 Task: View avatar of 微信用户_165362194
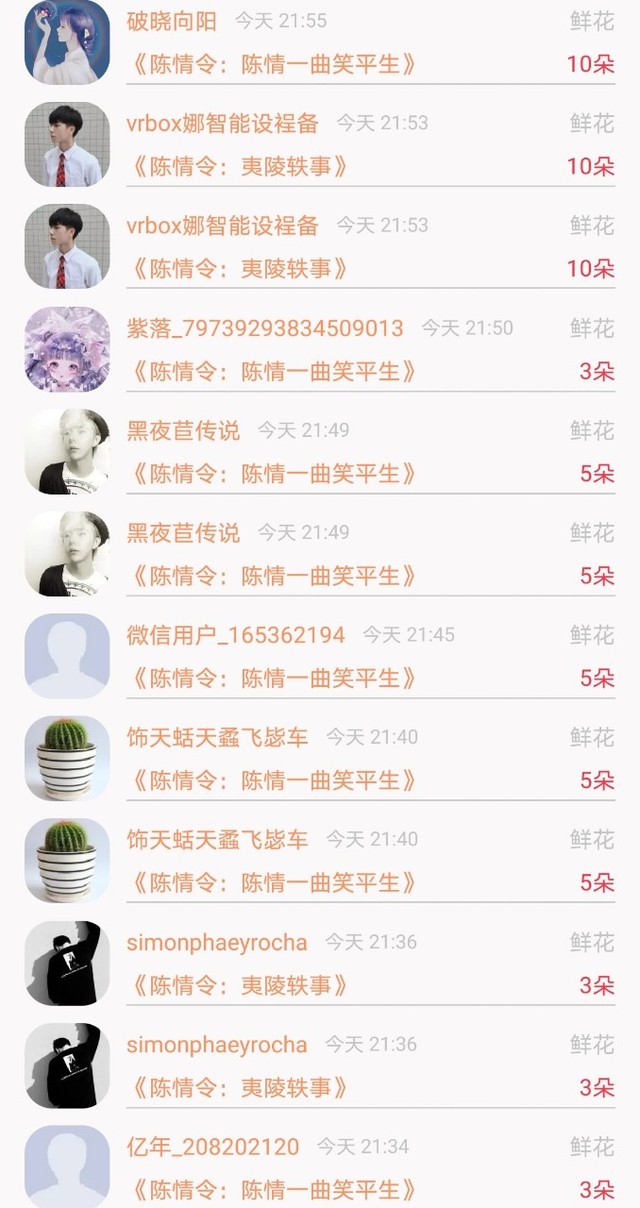(67, 656)
